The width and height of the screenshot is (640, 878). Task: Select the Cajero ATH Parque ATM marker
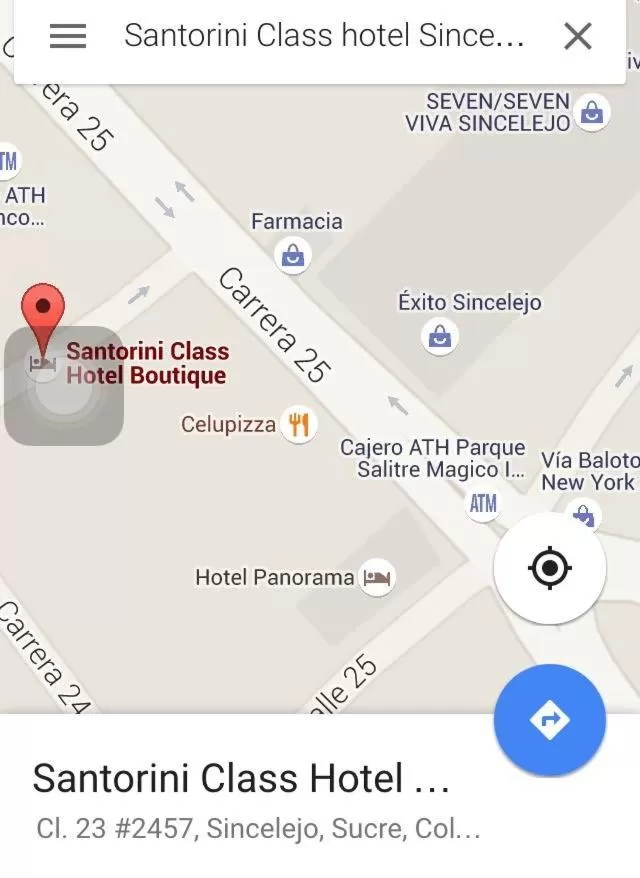pos(483,504)
